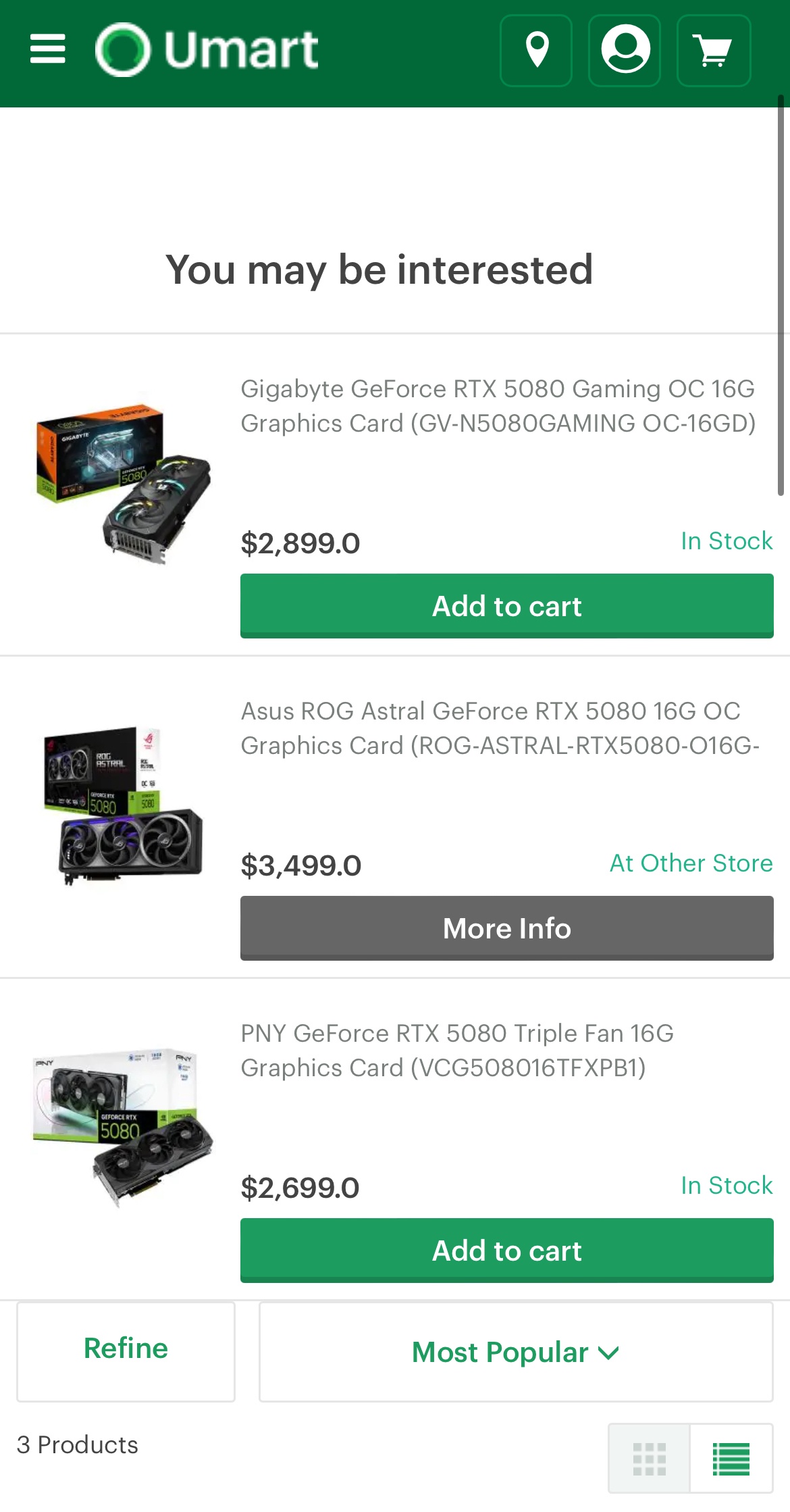
Task: Open the Refine filters
Action: tap(126, 1351)
